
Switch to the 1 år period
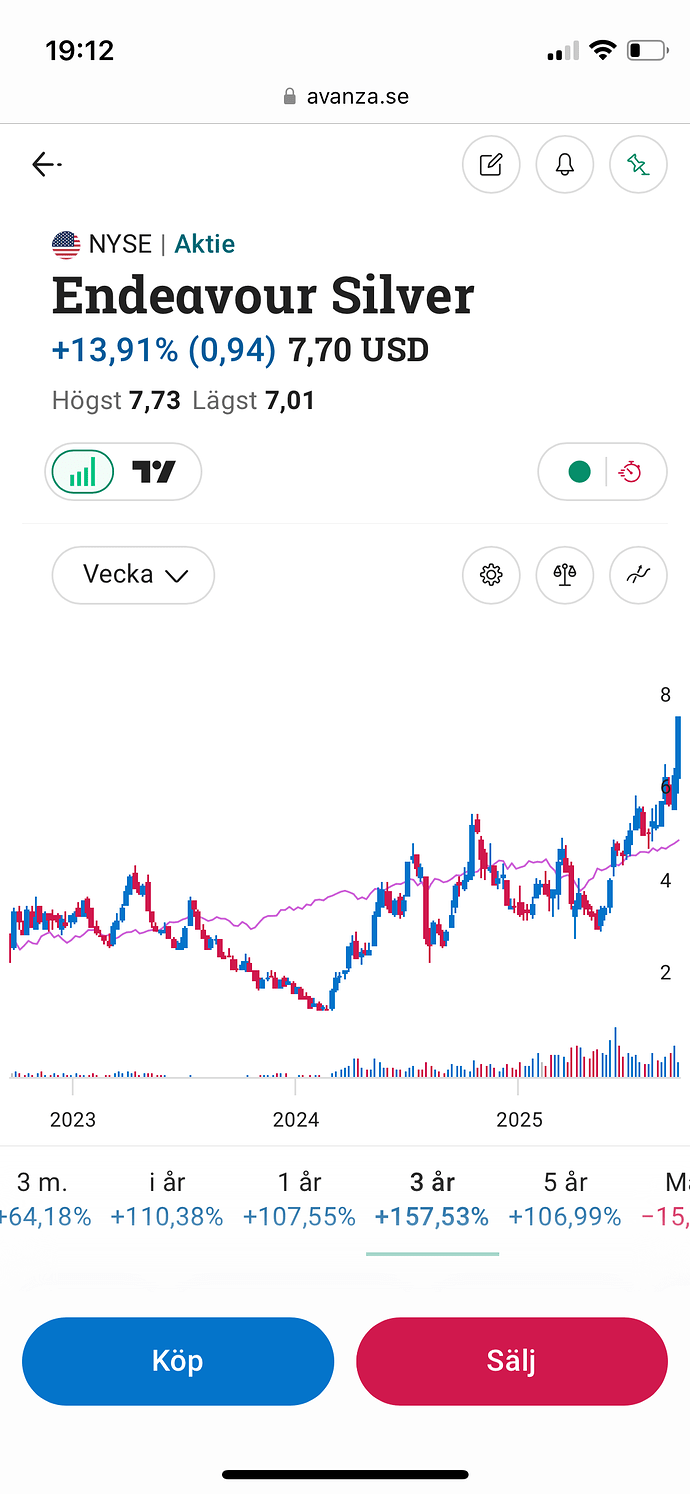[299, 1198]
